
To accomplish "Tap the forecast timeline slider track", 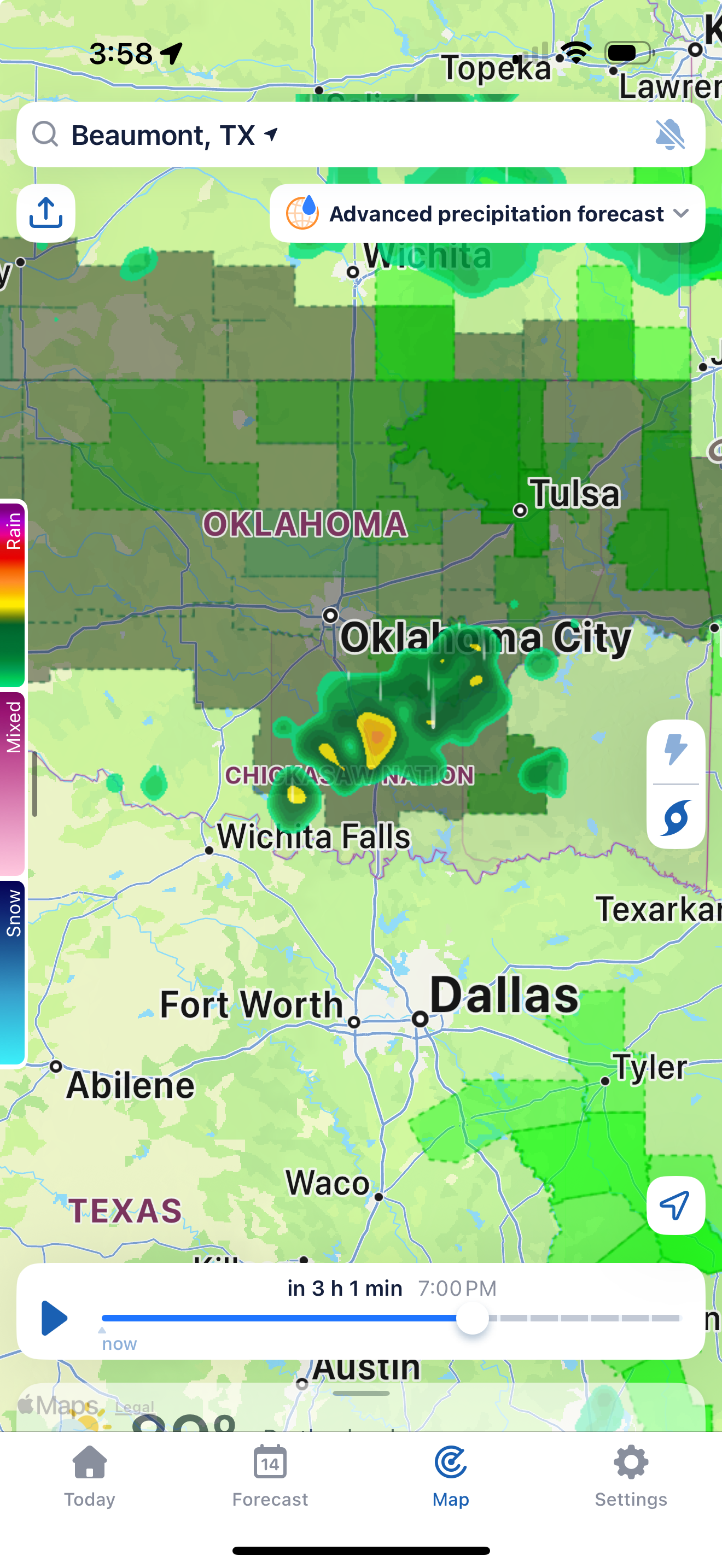I will (391, 1318).
